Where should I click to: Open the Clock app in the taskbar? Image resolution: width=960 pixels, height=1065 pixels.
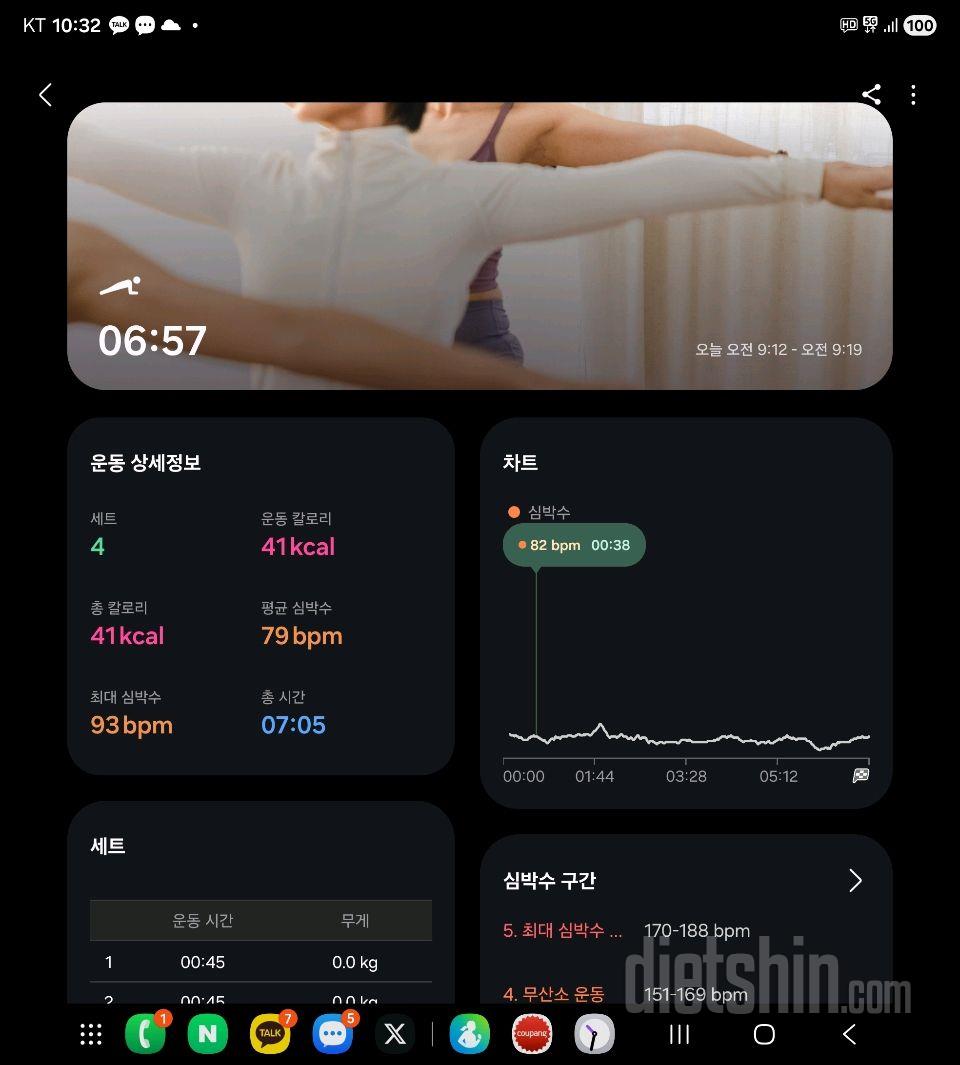(x=594, y=1034)
